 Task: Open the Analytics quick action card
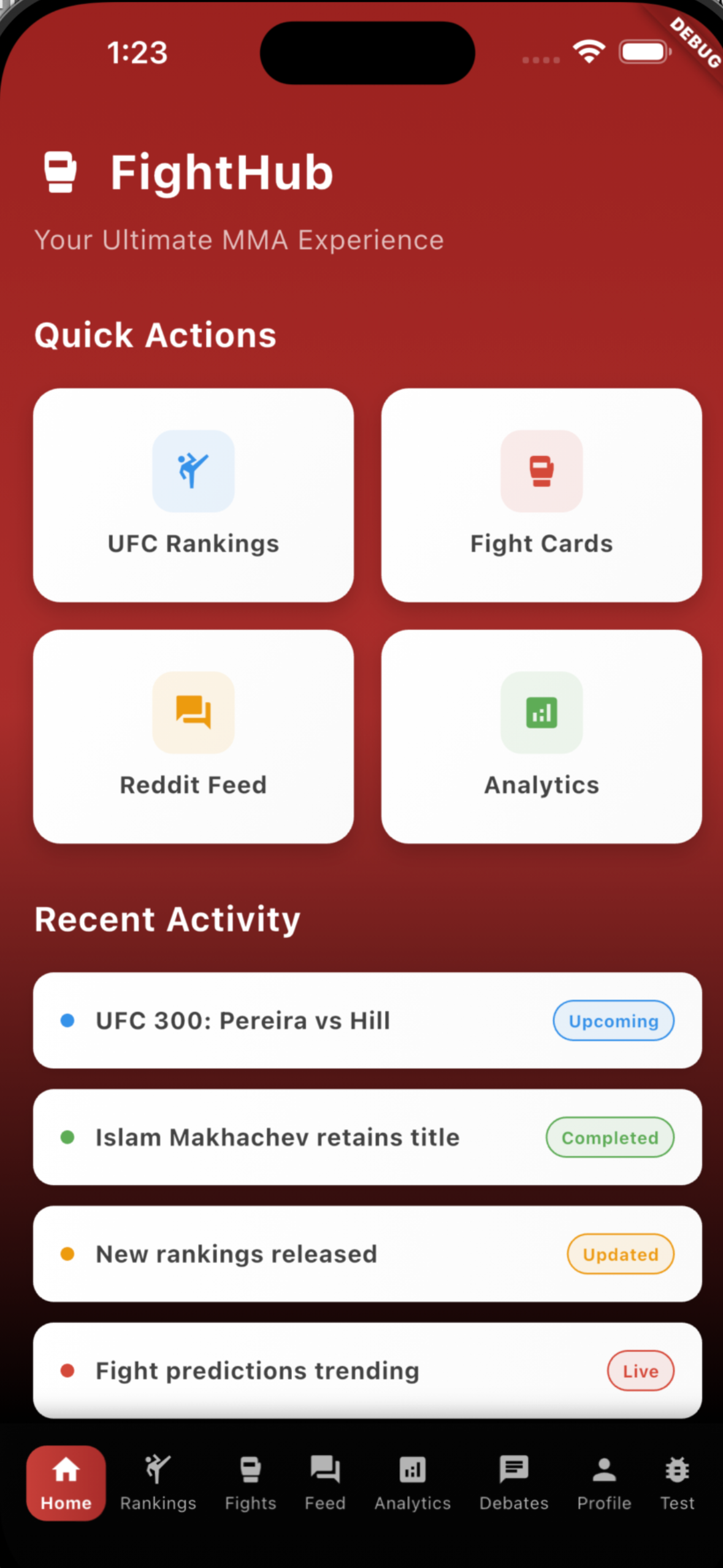coord(541,736)
